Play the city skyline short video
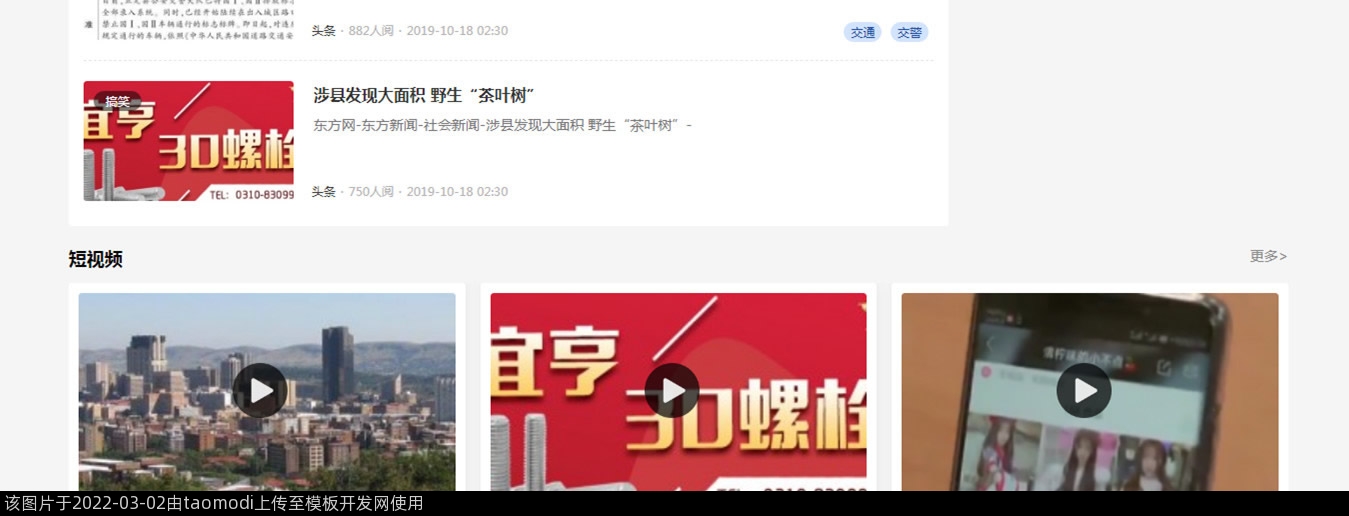Screen dimensions: 1349x516 (260, 390)
